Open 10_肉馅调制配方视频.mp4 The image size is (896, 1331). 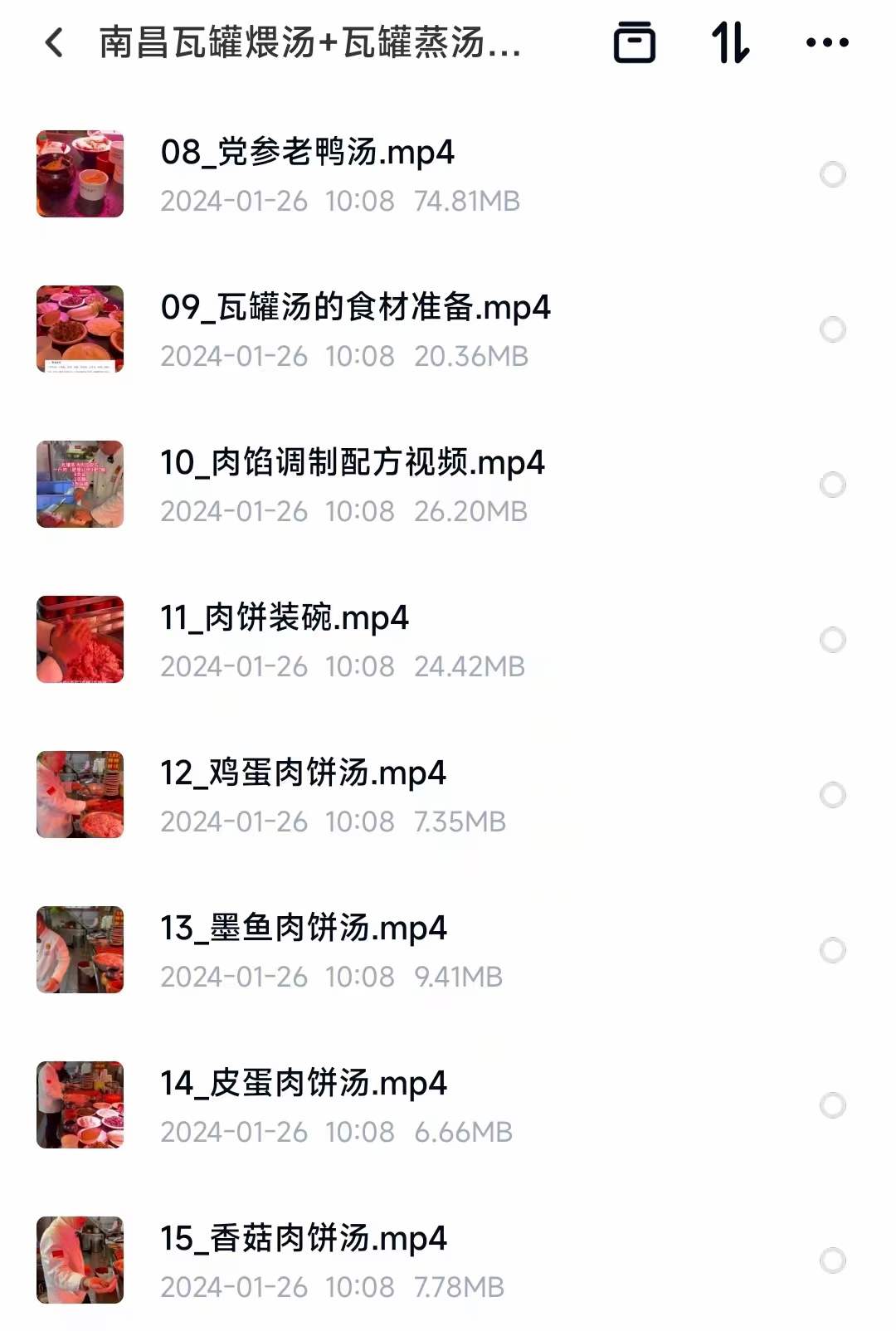click(353, 462)
